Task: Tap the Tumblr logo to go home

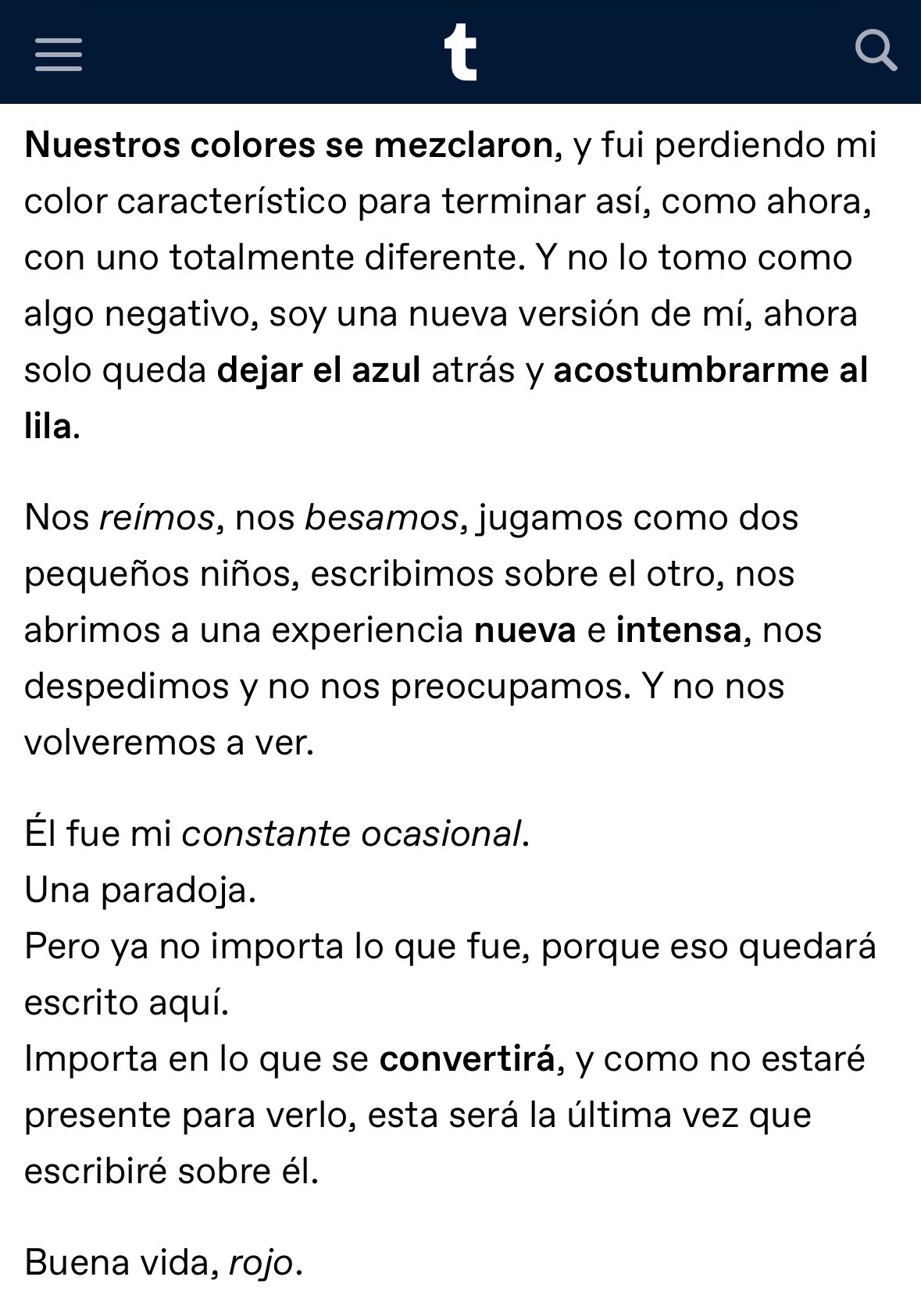Action: point(460,52)
